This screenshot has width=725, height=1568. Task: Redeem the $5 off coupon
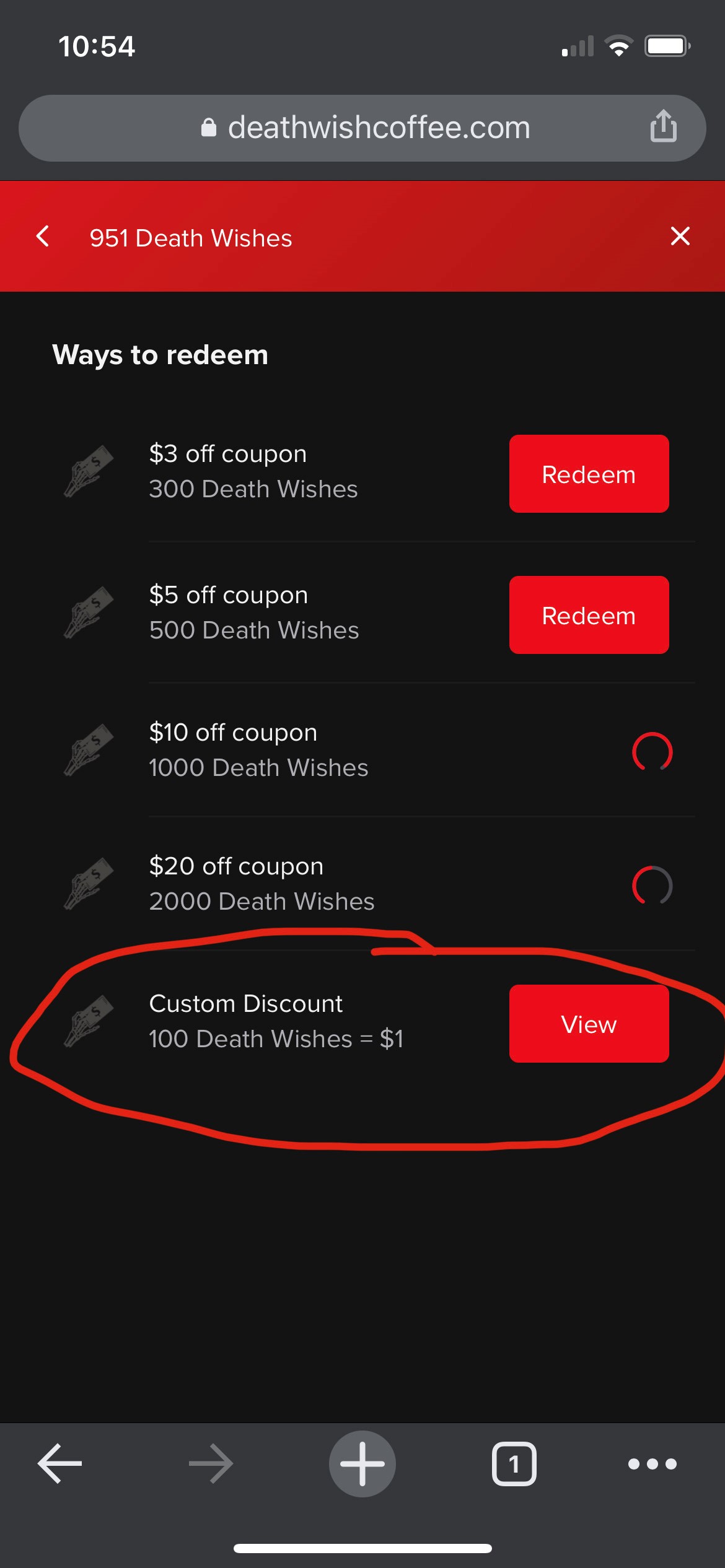pos(588,615)
